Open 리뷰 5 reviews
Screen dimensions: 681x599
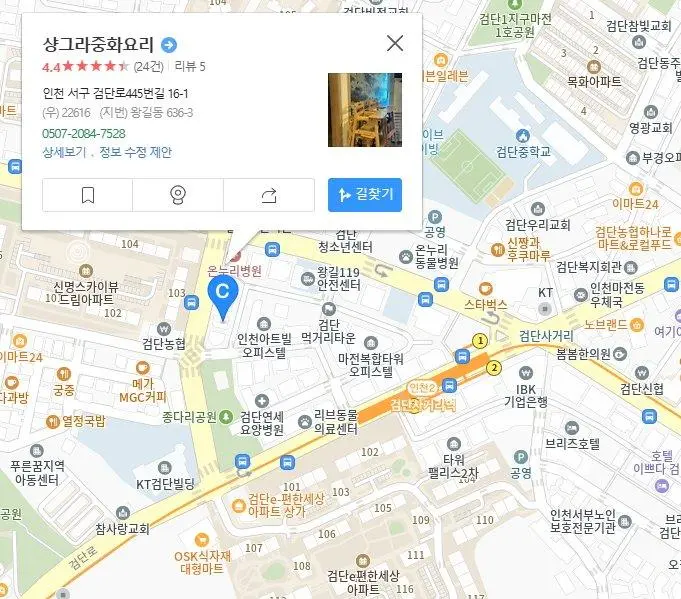click(x=190, y=67)
